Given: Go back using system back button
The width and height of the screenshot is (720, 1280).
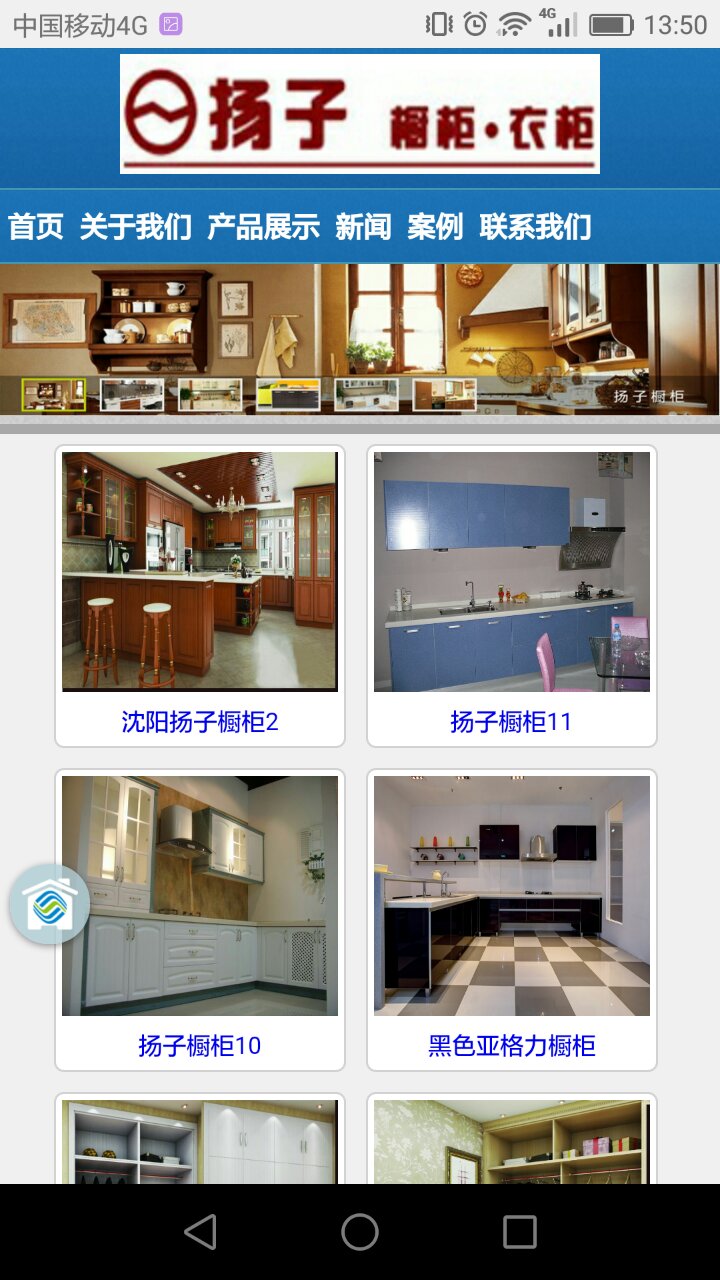Looking at the screenshot, I should point(200,1232).
